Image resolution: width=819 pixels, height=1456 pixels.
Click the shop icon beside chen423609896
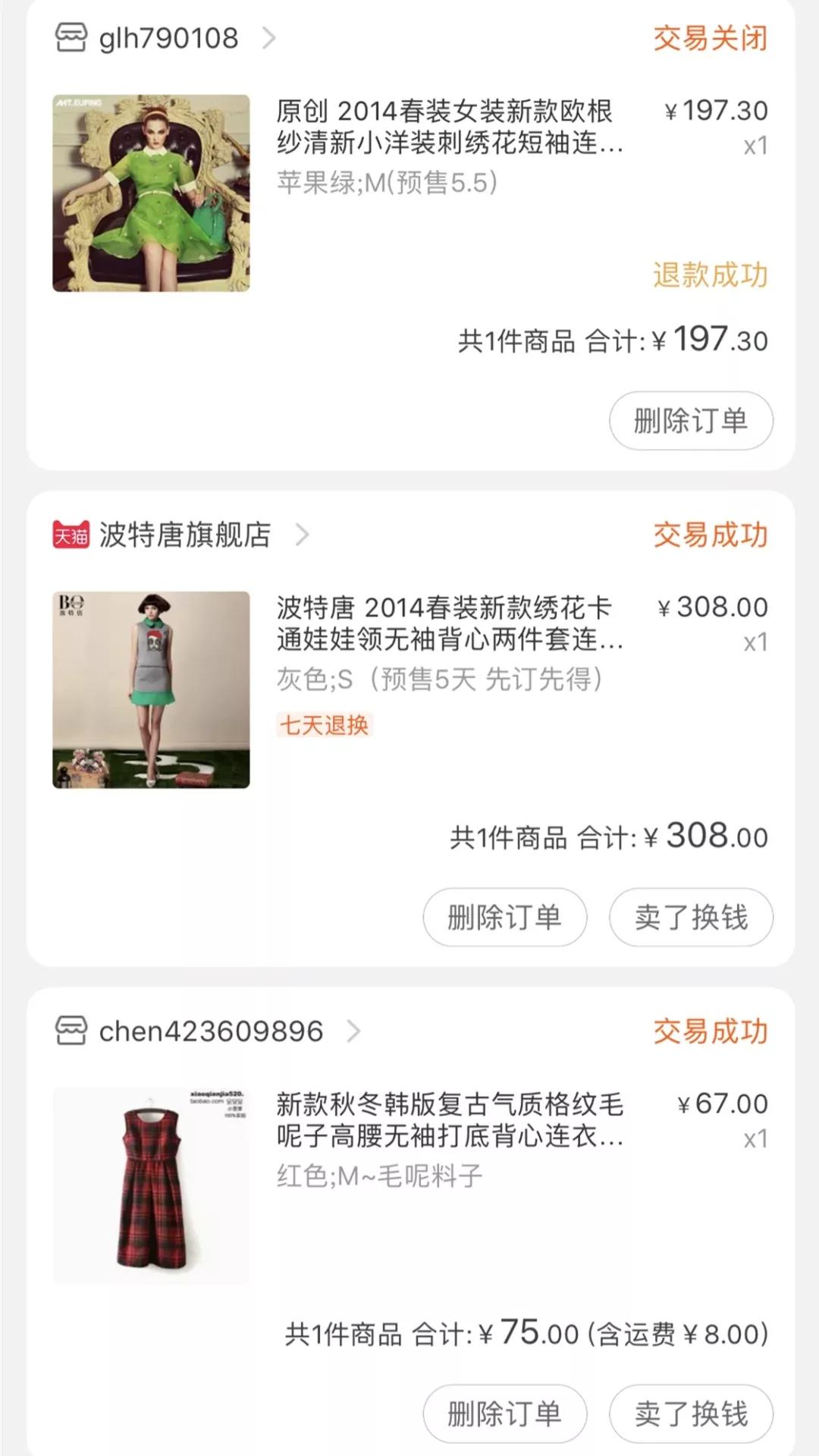click(69, 1030)
